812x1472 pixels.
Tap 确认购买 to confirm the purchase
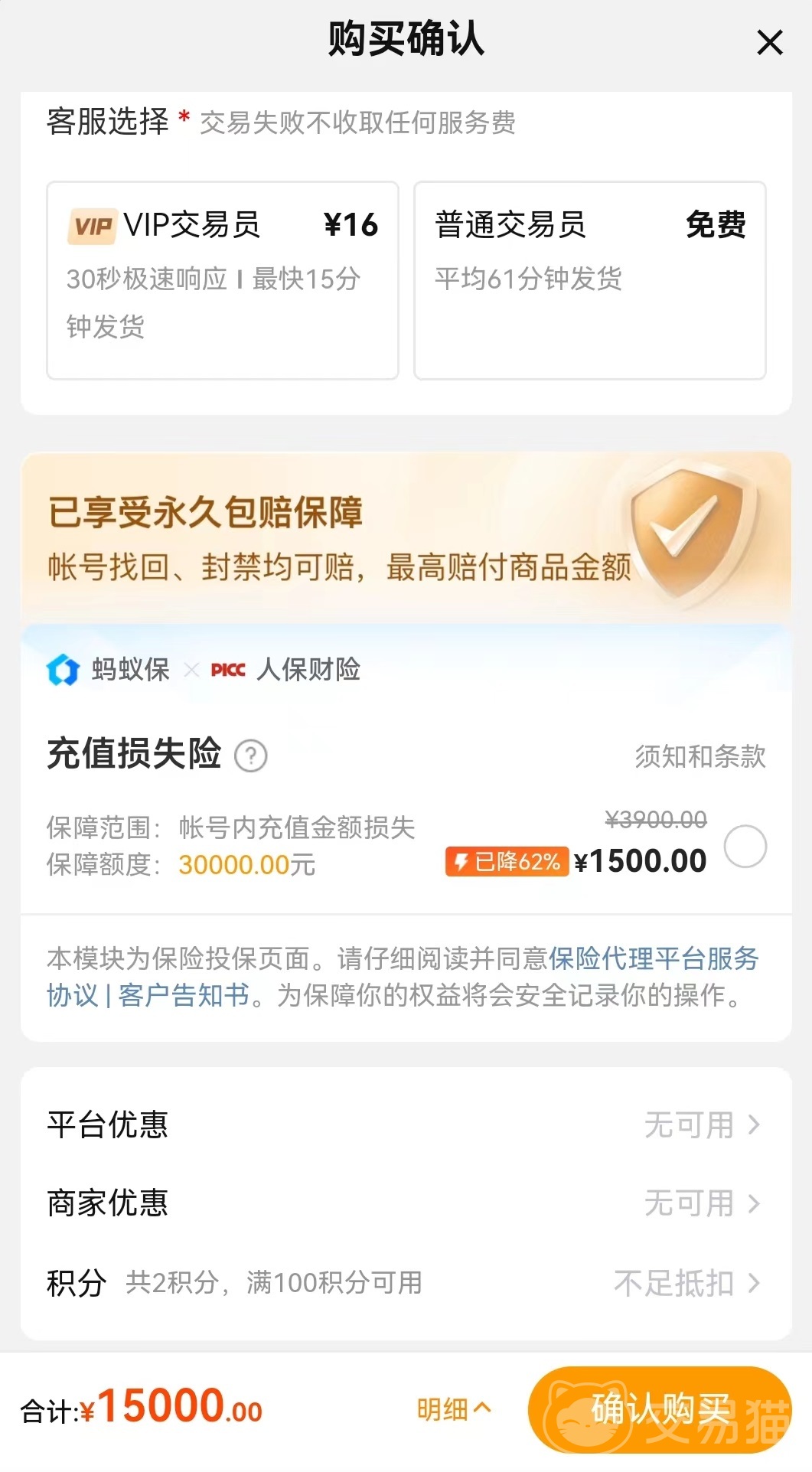(x=659, y=1409)
